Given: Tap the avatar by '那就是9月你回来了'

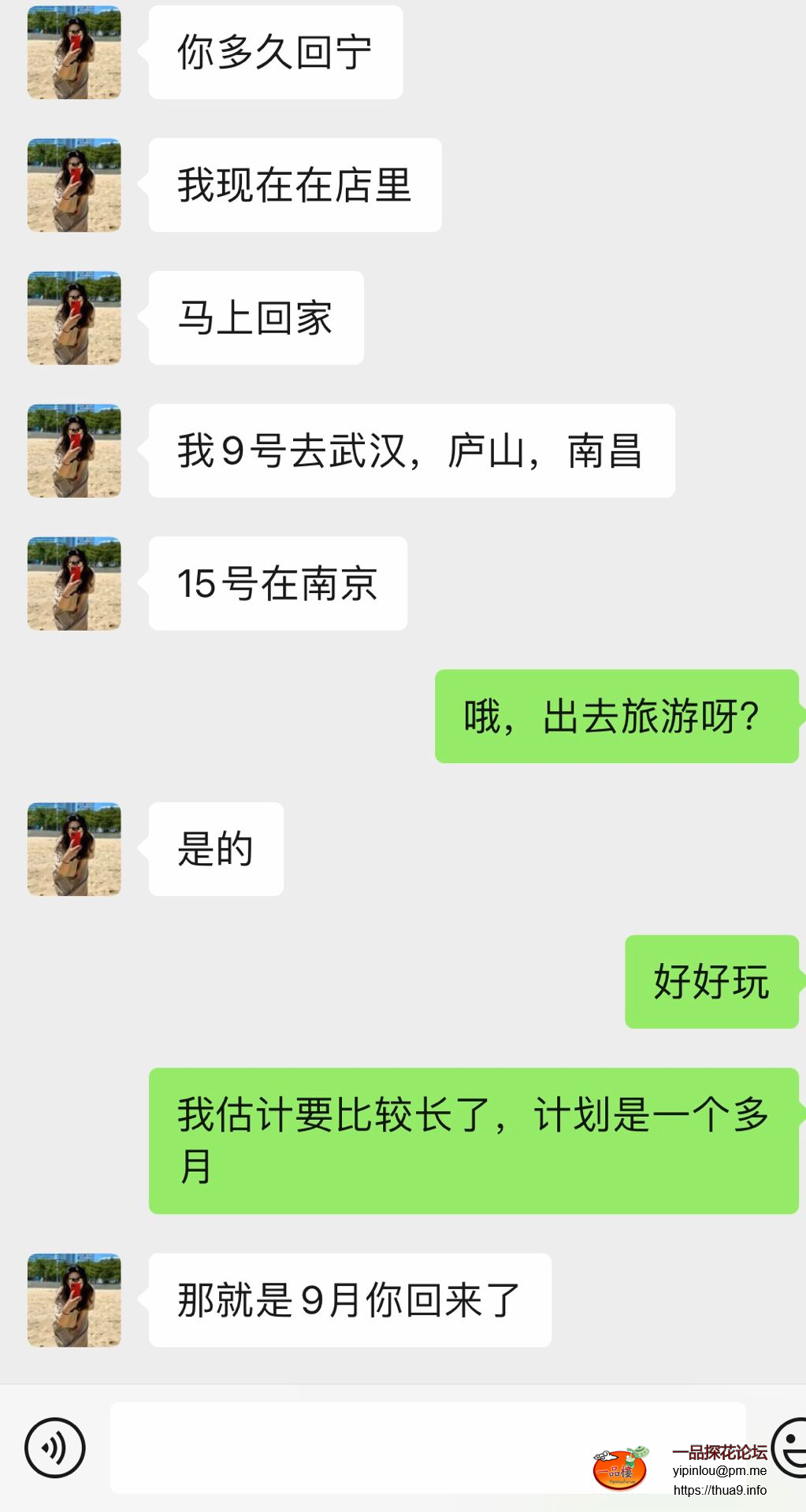Looking at the screenshot, I should [73, 1298].
